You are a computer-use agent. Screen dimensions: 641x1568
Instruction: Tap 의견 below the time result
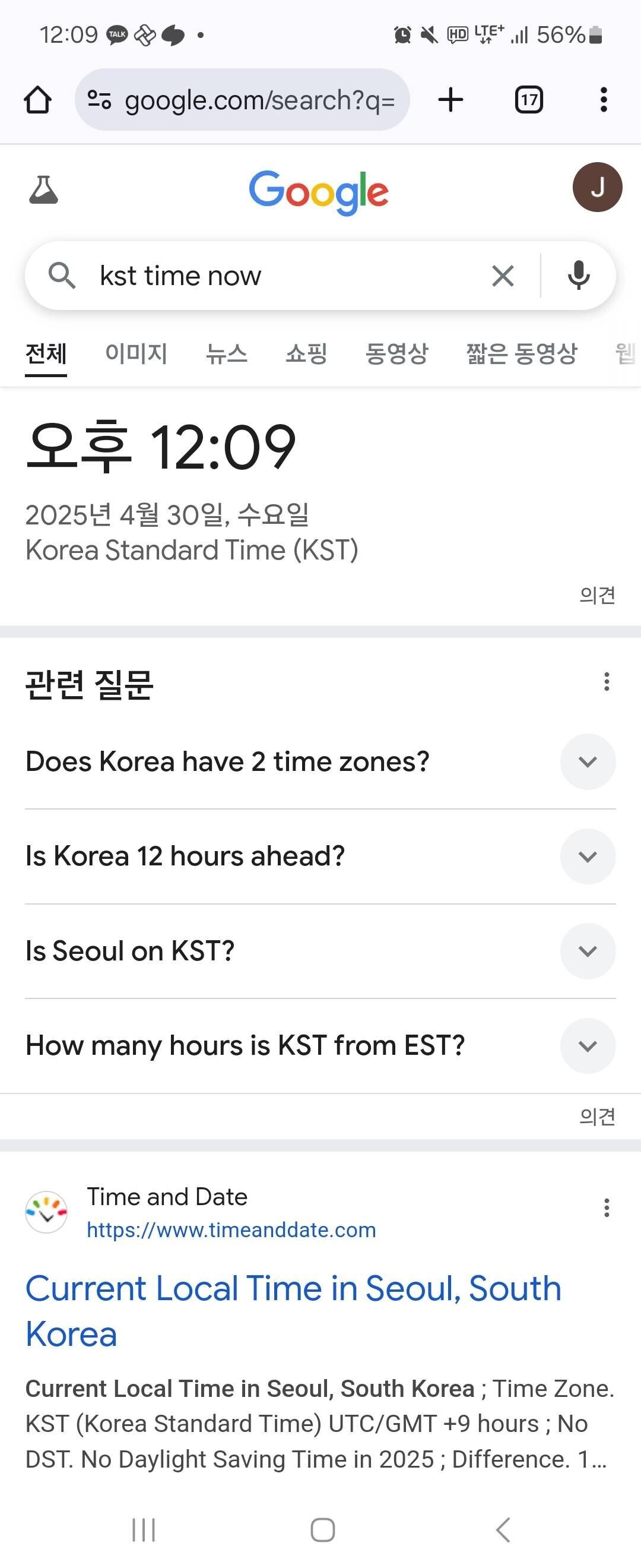click(599, 596)
